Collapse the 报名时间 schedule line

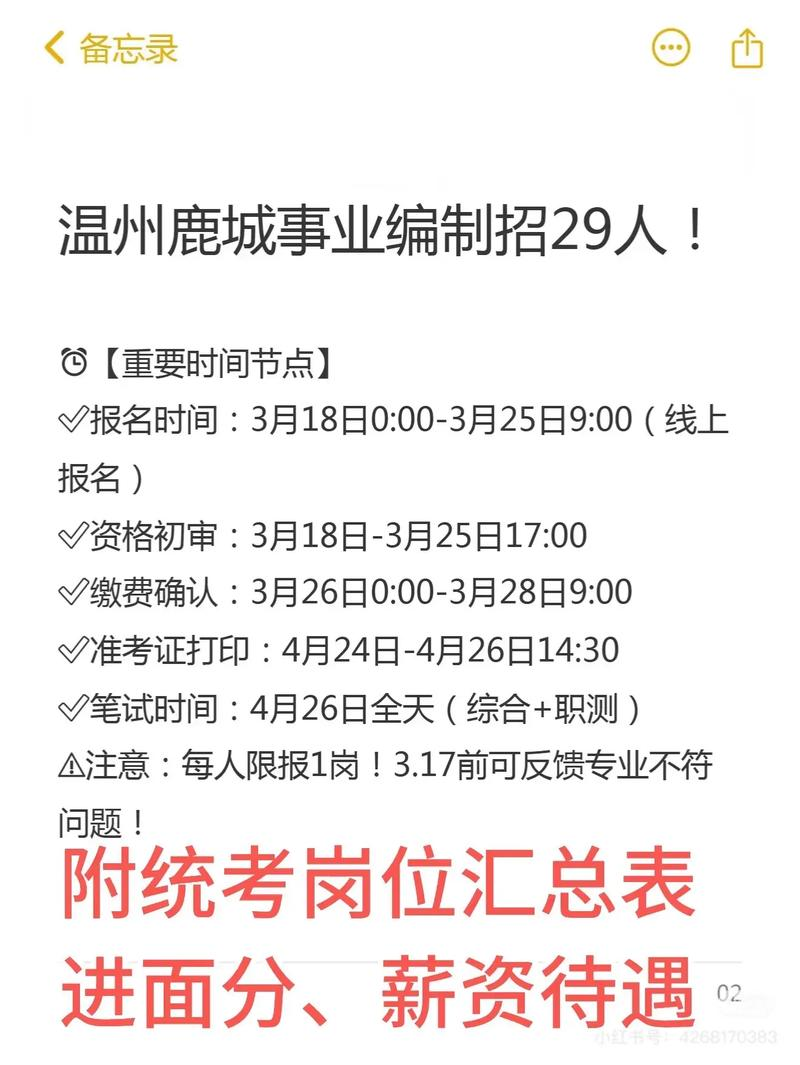point(400,421)
